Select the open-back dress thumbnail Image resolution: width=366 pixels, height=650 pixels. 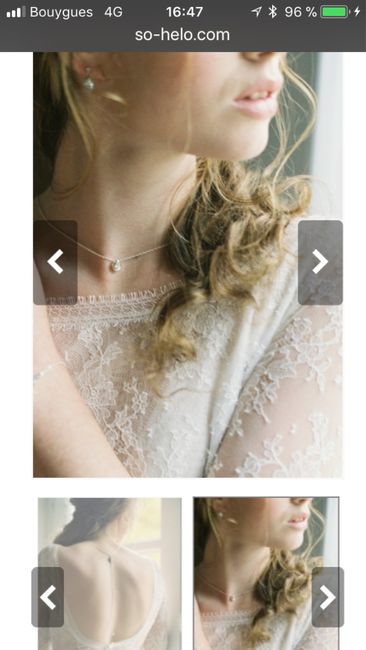click(110, 574)
